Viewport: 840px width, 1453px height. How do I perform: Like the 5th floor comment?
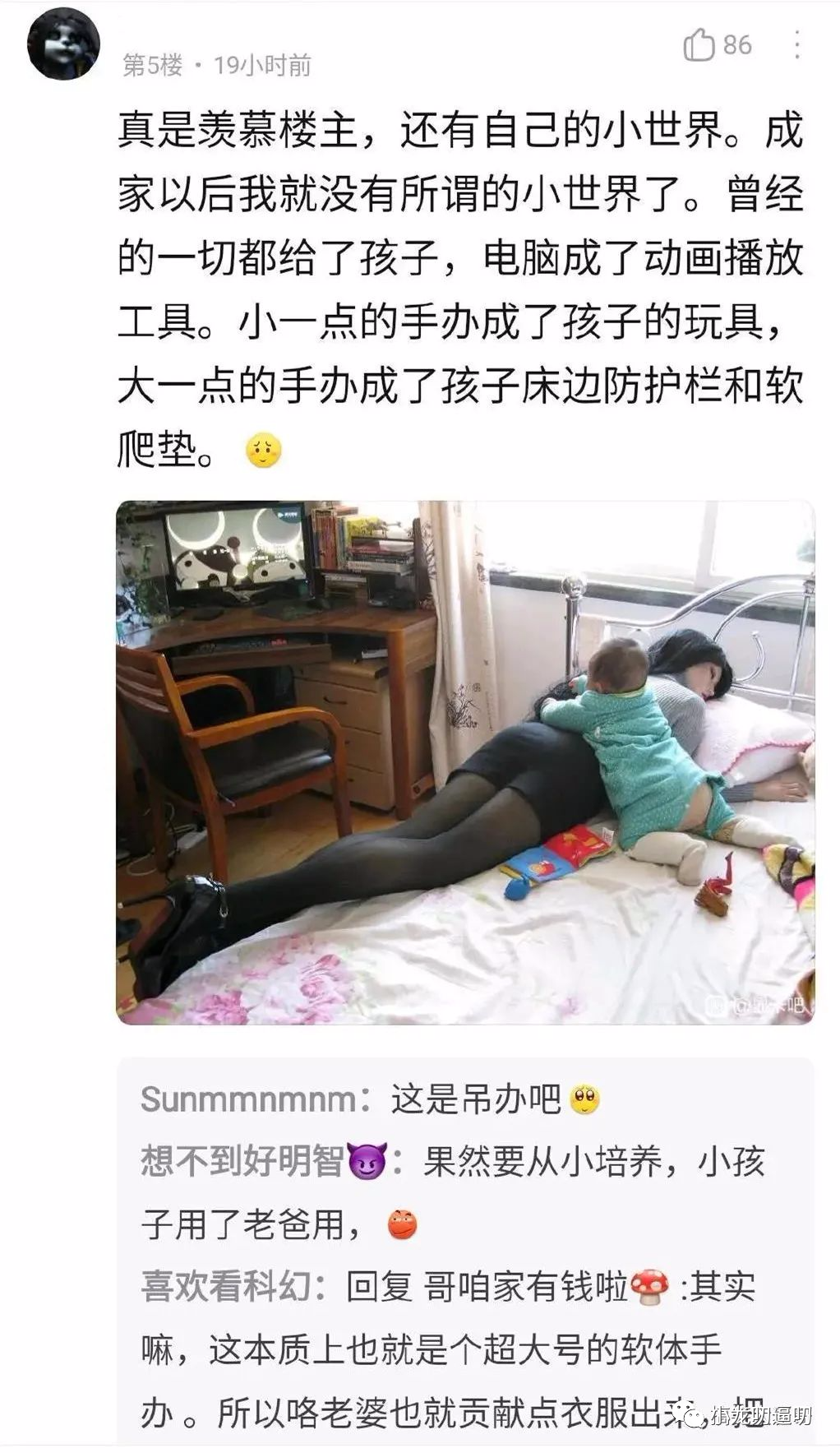tap(699, 45)
